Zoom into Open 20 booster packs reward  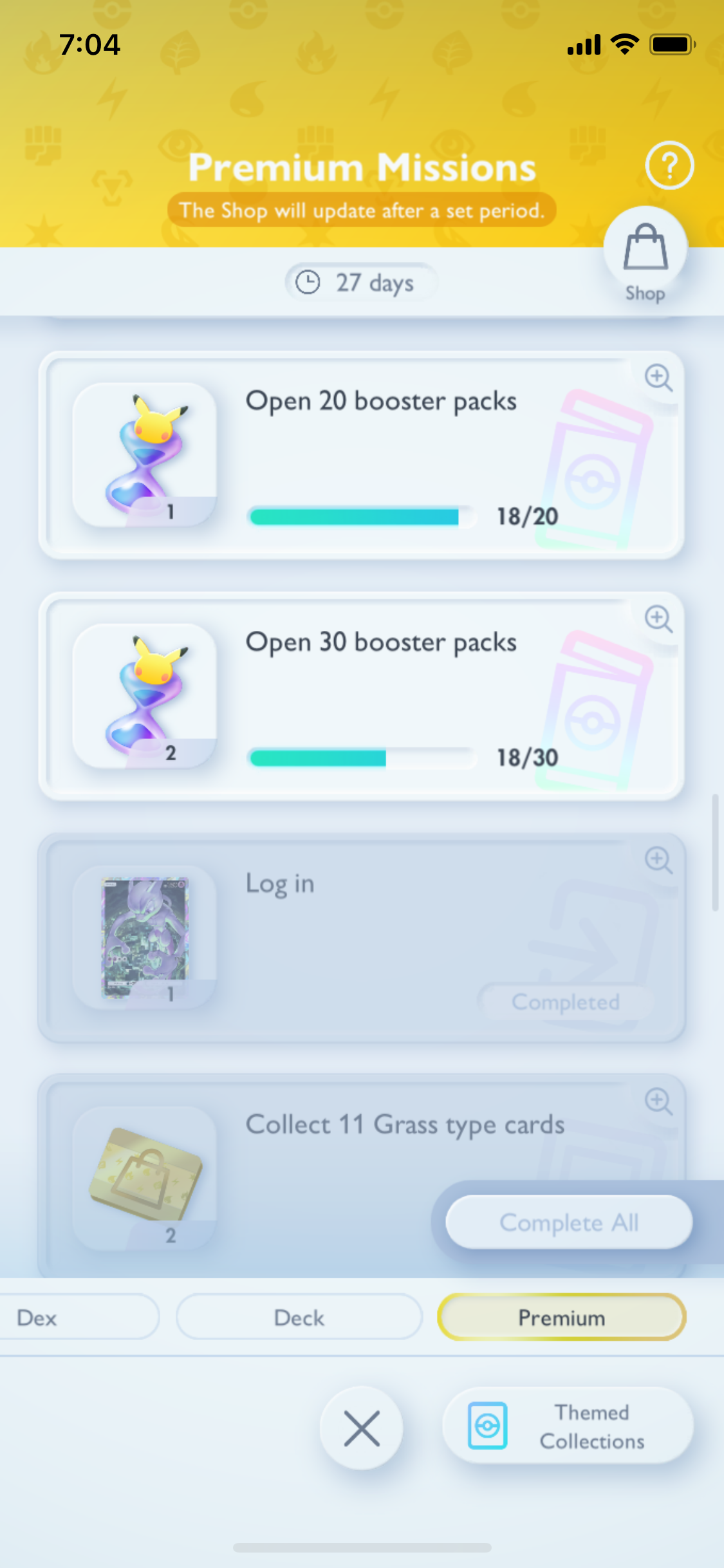pos(658,377)
